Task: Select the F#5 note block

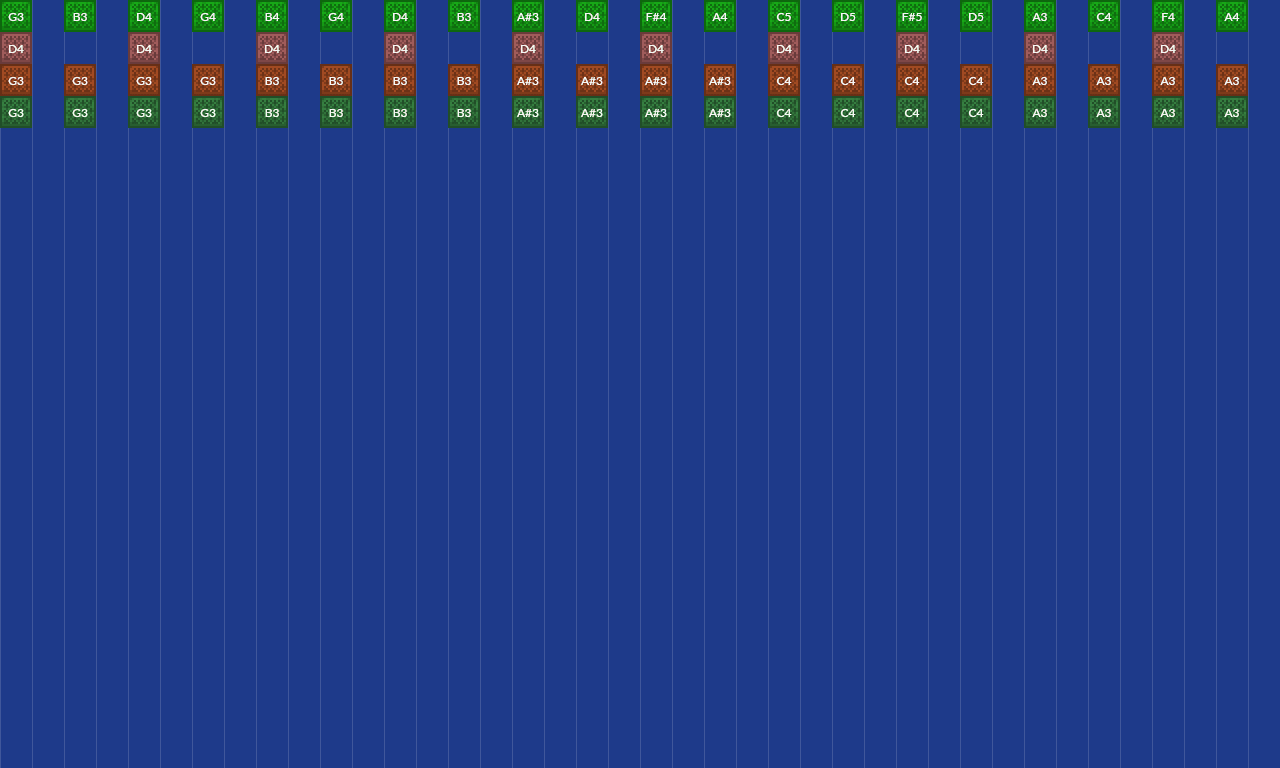Action: click(912, 17)
